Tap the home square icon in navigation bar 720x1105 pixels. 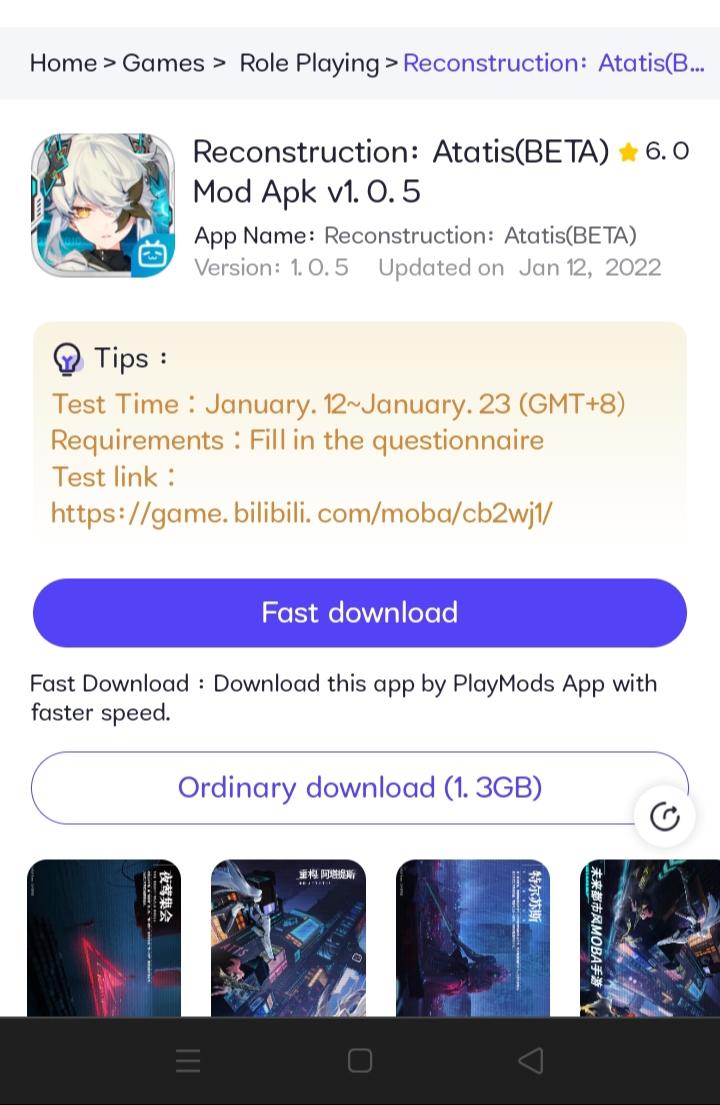(360, 1060)
